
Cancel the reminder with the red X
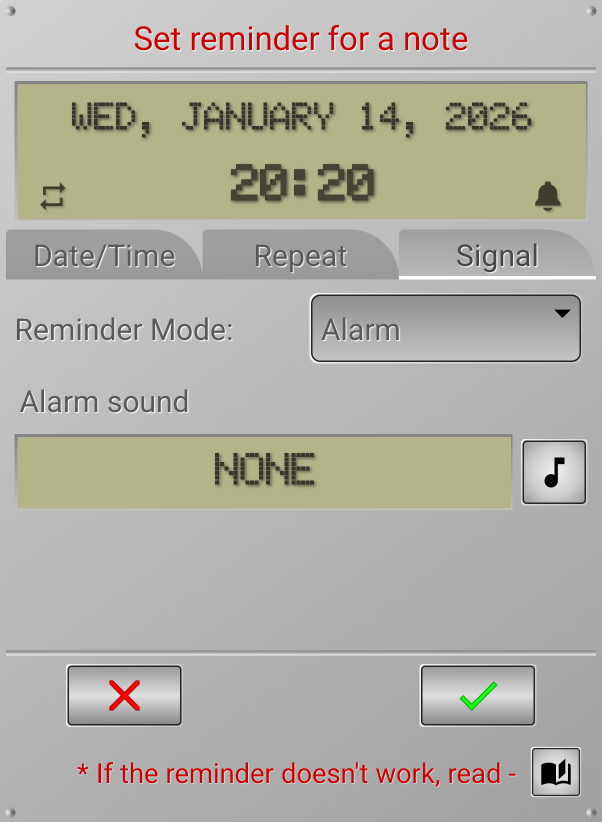pos(124,695)
